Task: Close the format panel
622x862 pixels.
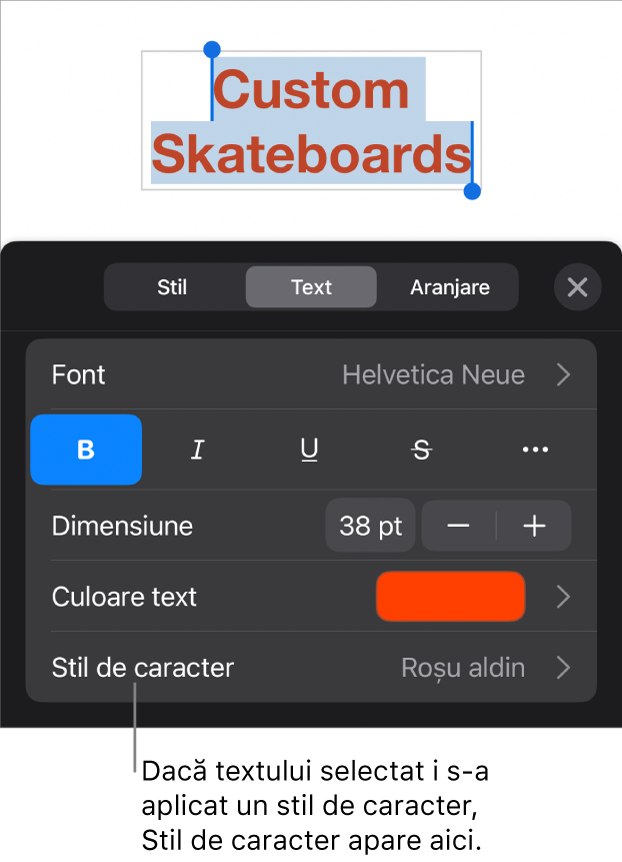Action: pyautogui.click(x=577, y=287)
